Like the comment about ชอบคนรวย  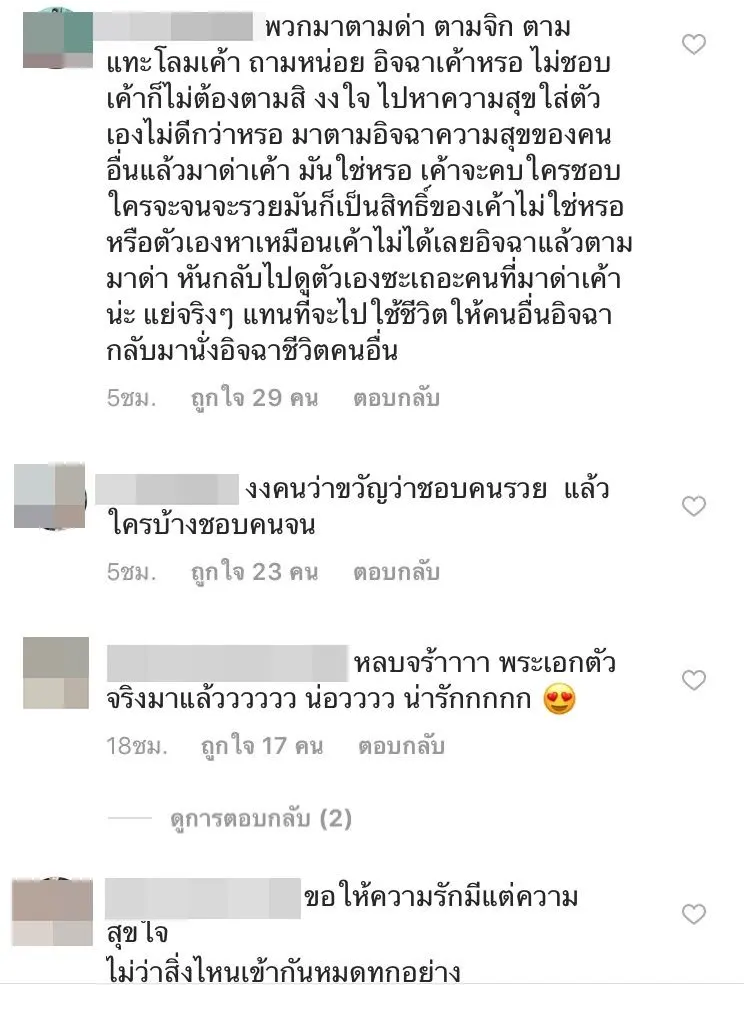693,506
